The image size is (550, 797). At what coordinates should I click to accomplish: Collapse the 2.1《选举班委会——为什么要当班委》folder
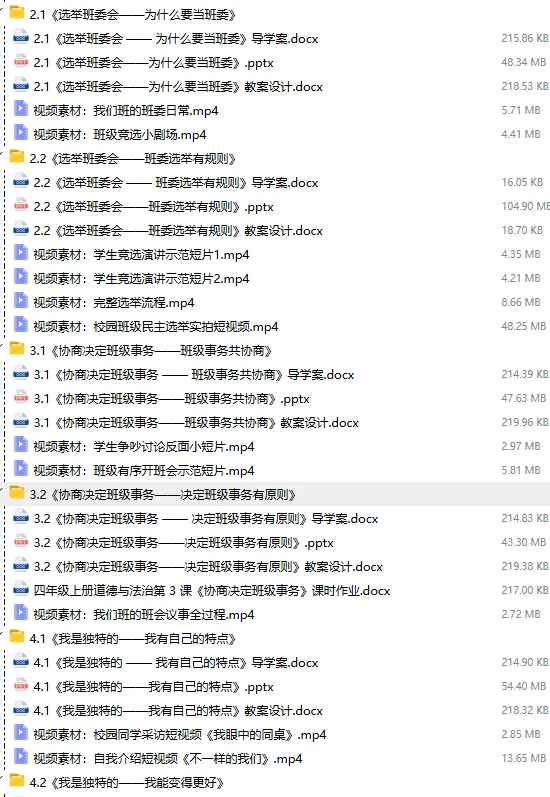(x=2, y=8)
